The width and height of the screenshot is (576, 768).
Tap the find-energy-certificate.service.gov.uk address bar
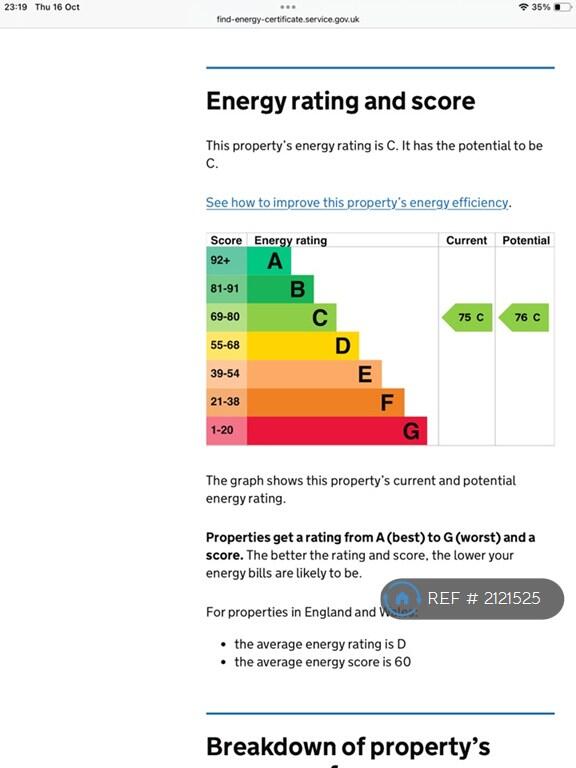288,20
